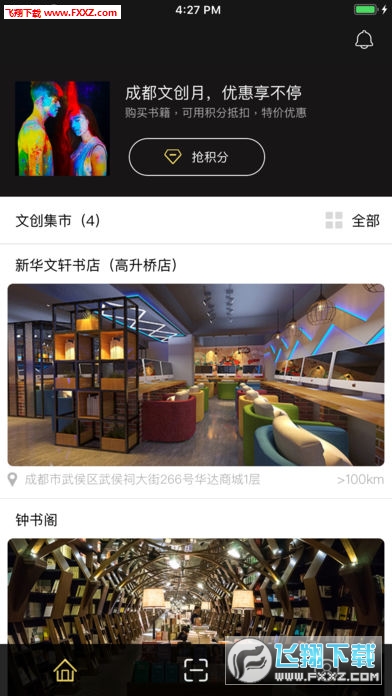This screenshot has width=392, height=696.
Task: View 全部 cultural market listings
Action: 352,220
